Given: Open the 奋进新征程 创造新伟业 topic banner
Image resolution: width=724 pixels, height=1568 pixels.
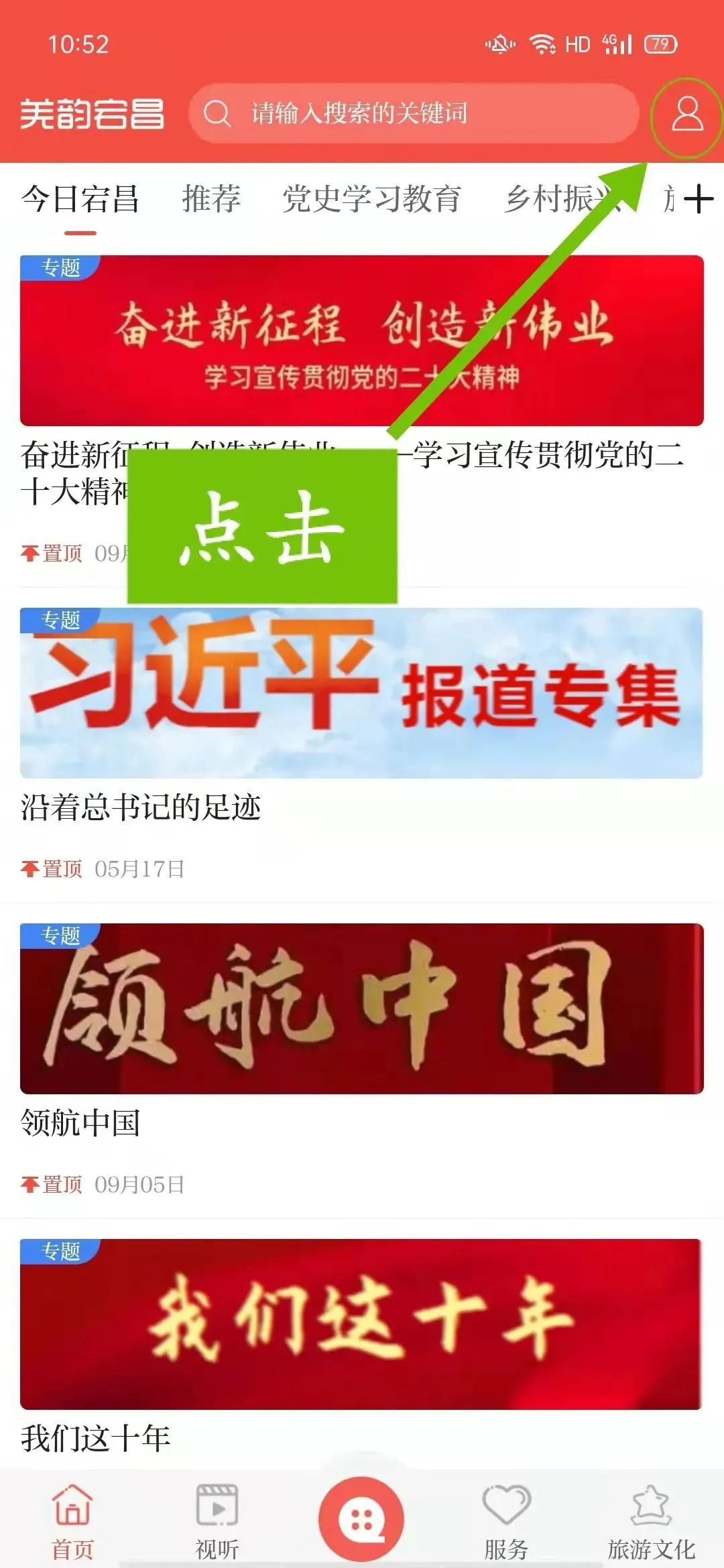Looking at the screenshot, I should coord(361,340).
